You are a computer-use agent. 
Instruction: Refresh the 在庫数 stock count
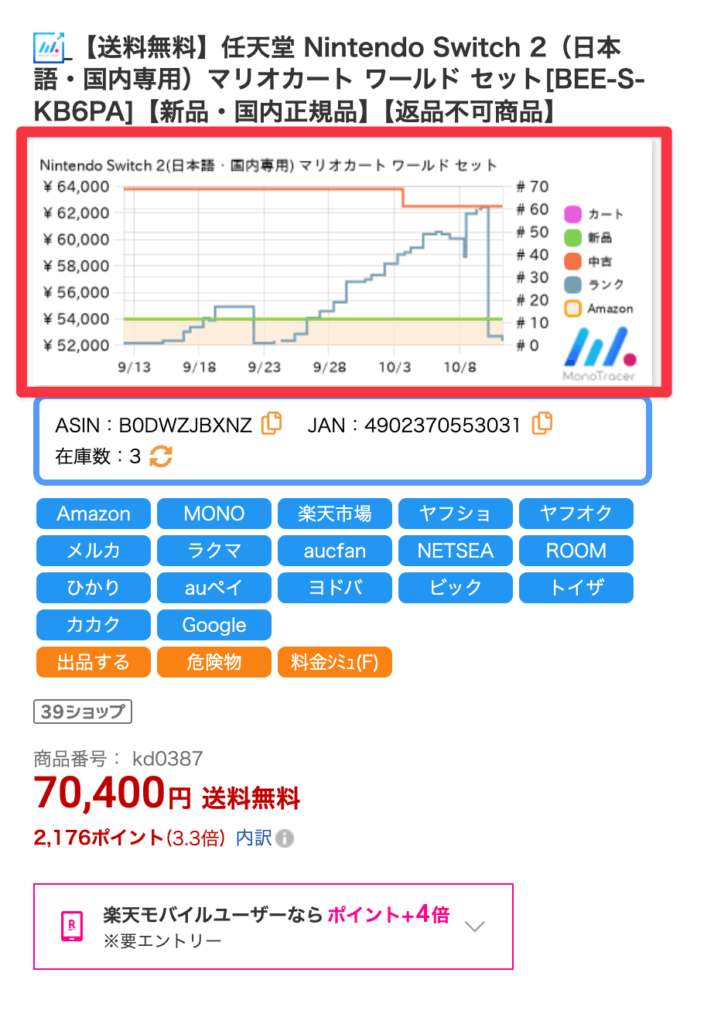(x=161, y=457)
